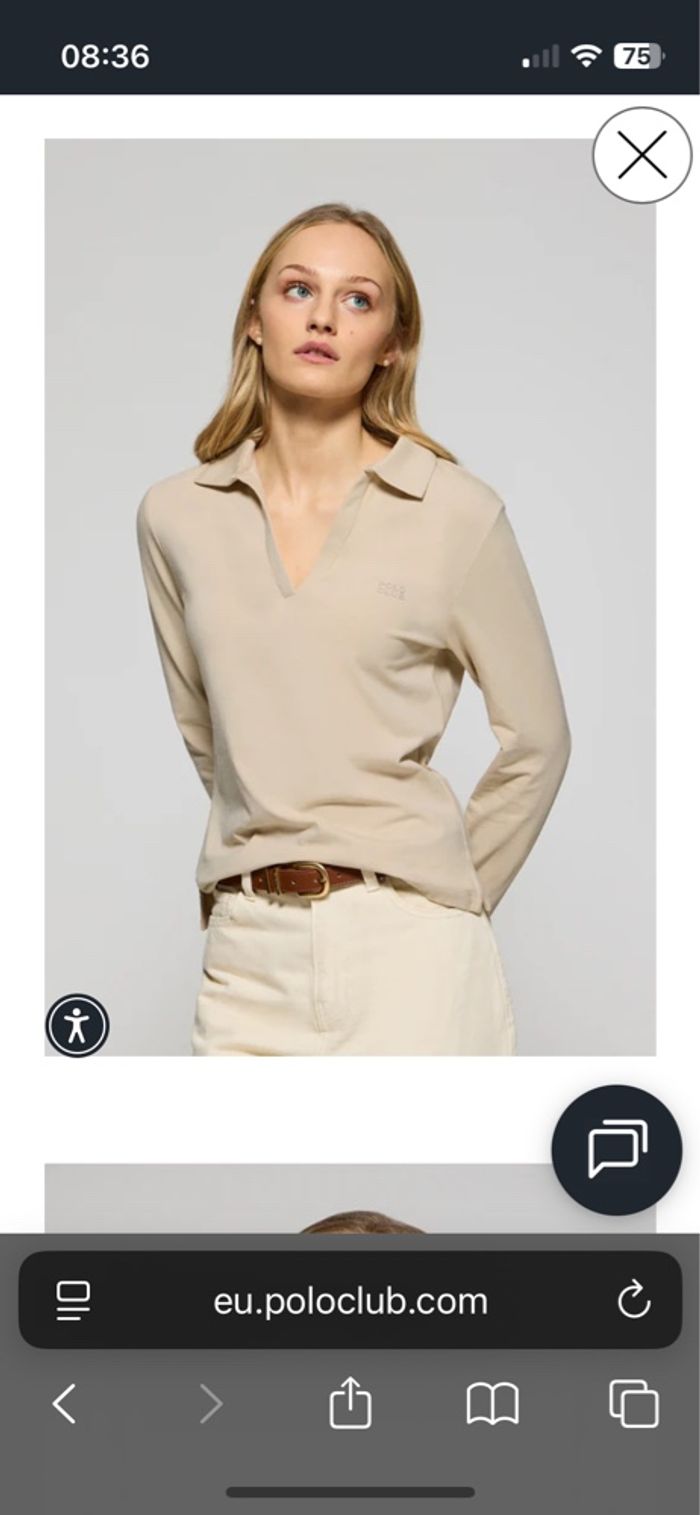The image size is (700, 1515).
Task: Tap the eu.poloclub.com address bar
Action: pyautogui.click(x=350, y=1300)
